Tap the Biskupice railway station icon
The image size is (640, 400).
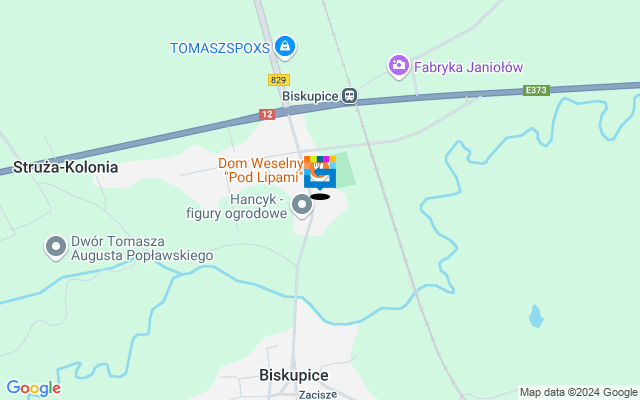coord(349,96)
